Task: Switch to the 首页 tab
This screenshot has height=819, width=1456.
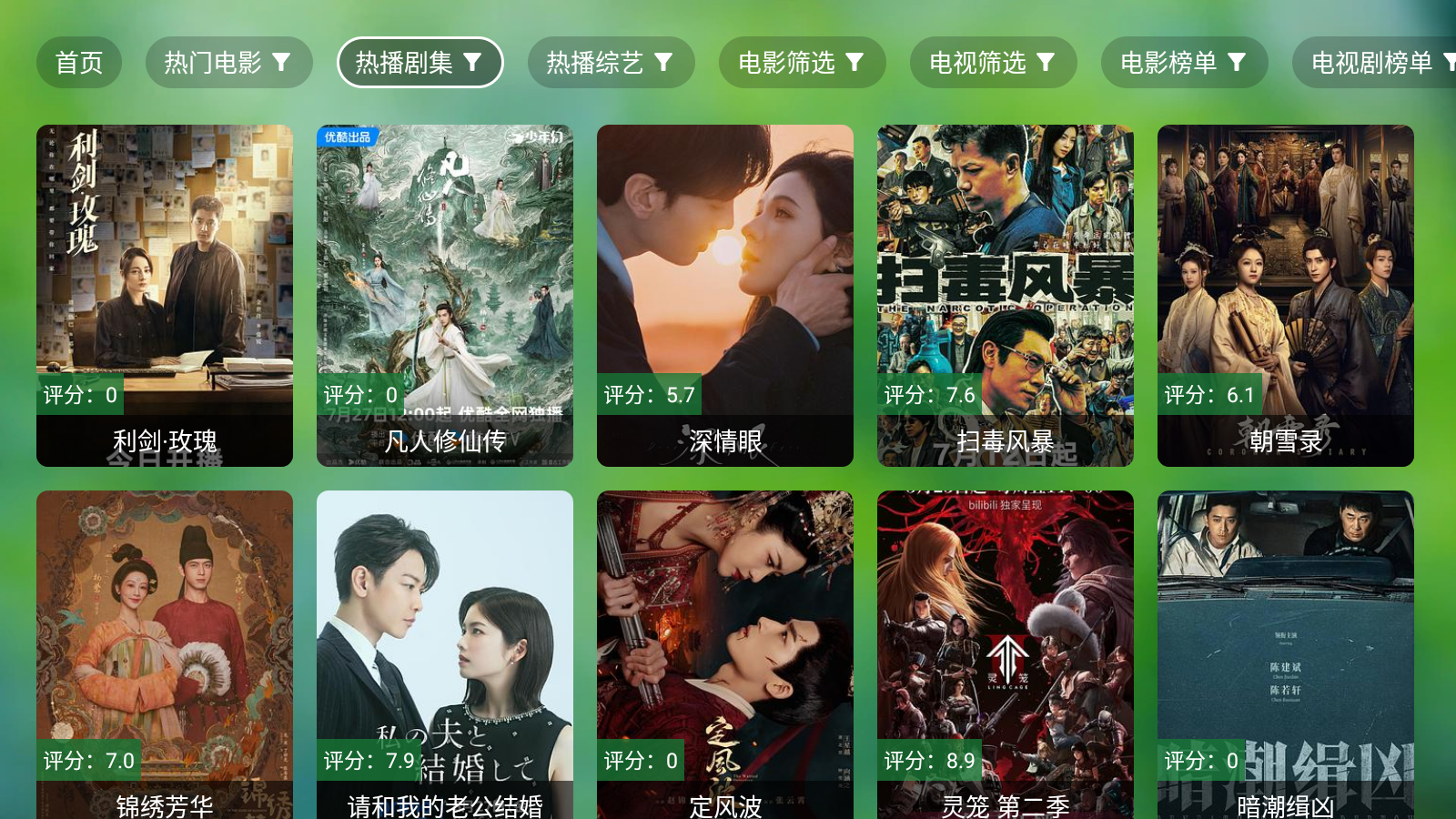Action: point(79,63)
